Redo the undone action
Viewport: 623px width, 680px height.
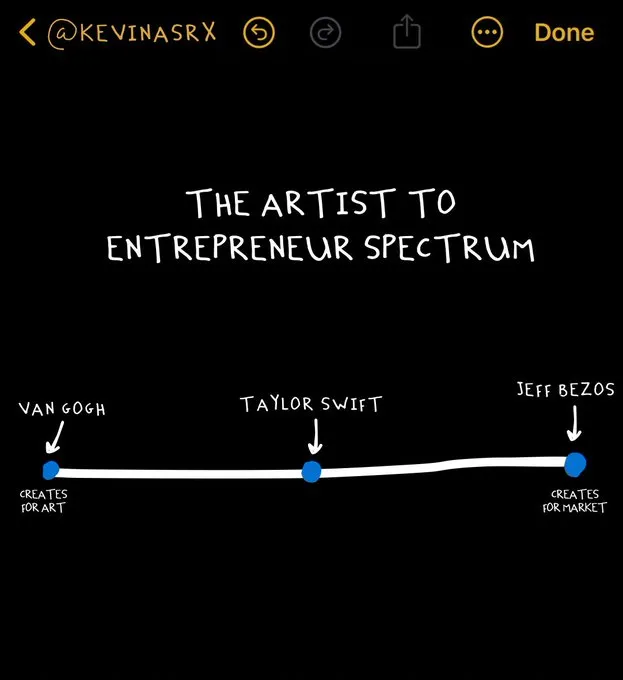click(326, 33)
